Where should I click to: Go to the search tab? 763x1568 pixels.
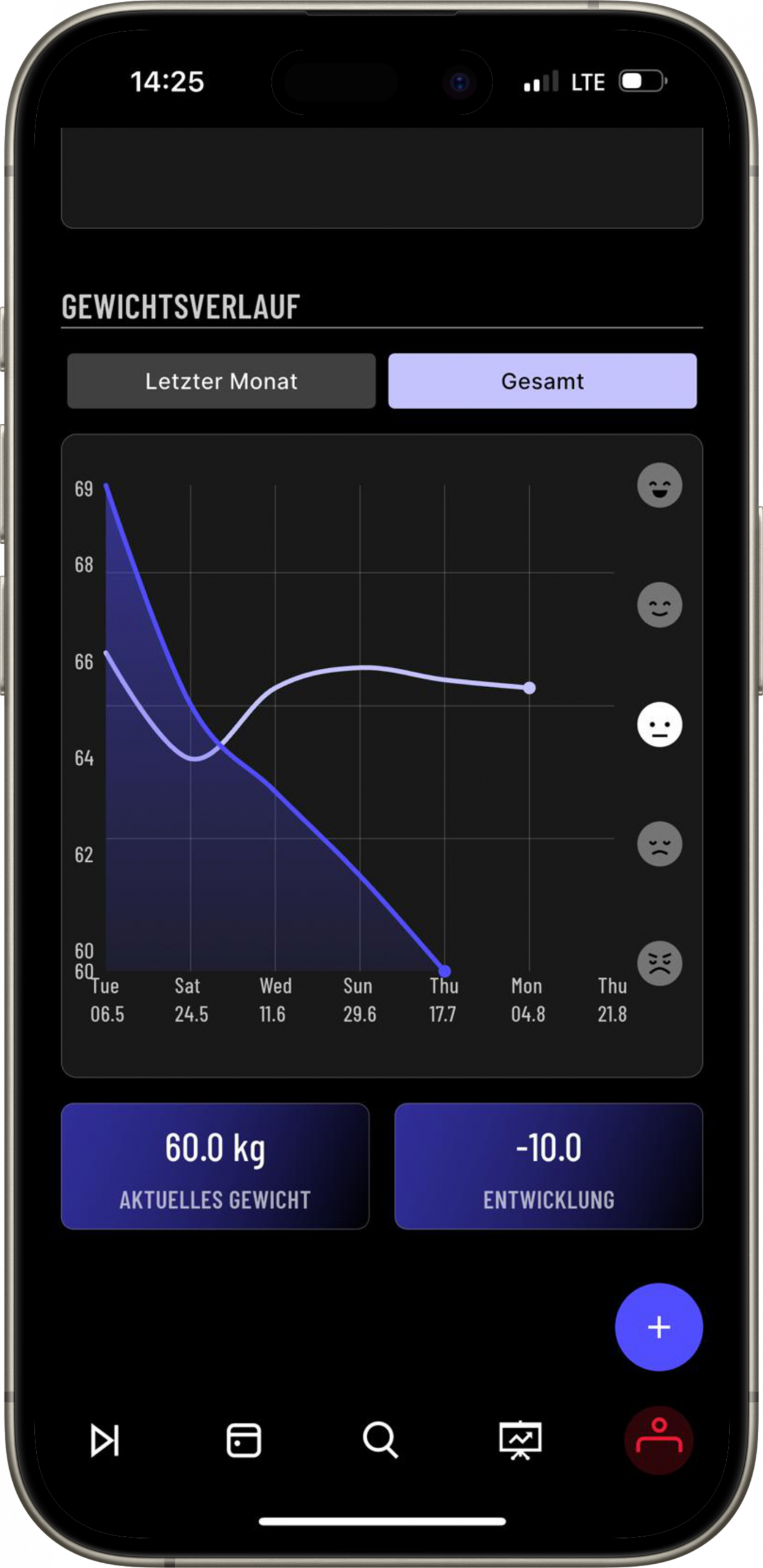[380, 1439]
